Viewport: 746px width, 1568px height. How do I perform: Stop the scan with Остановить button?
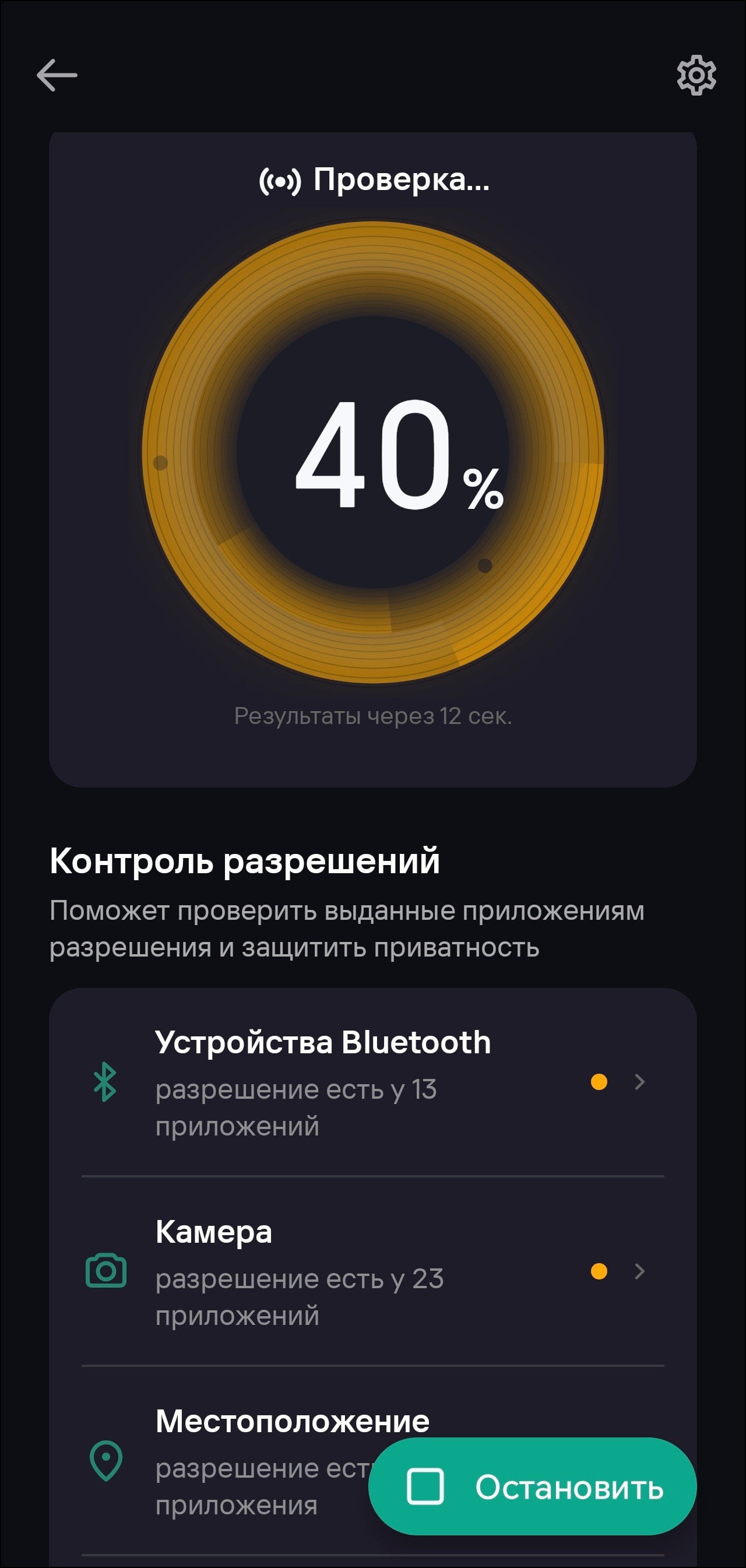click(x=533, y=1486)
